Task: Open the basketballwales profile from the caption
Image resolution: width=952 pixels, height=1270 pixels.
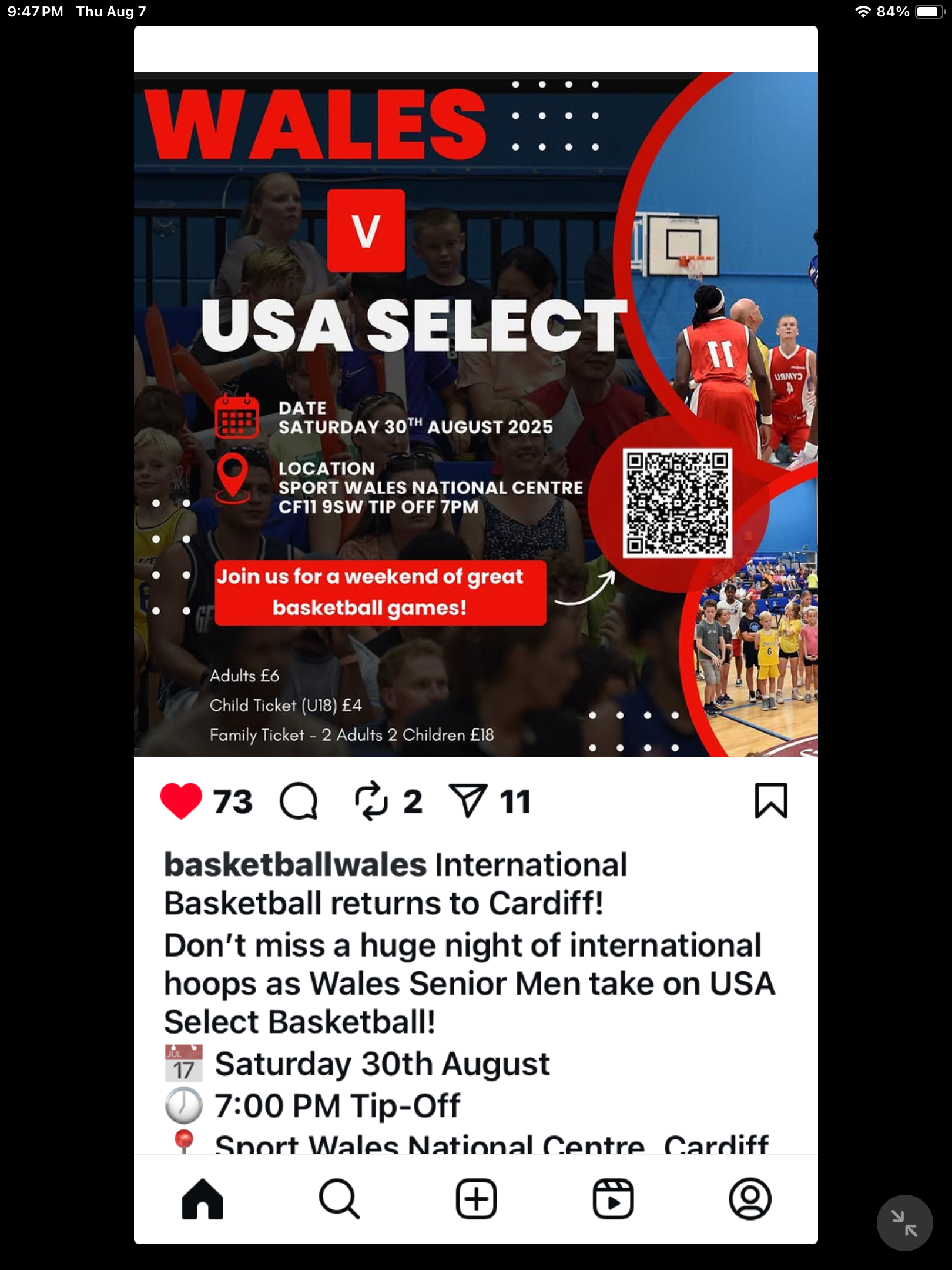Action: click(x=295, y=865)
